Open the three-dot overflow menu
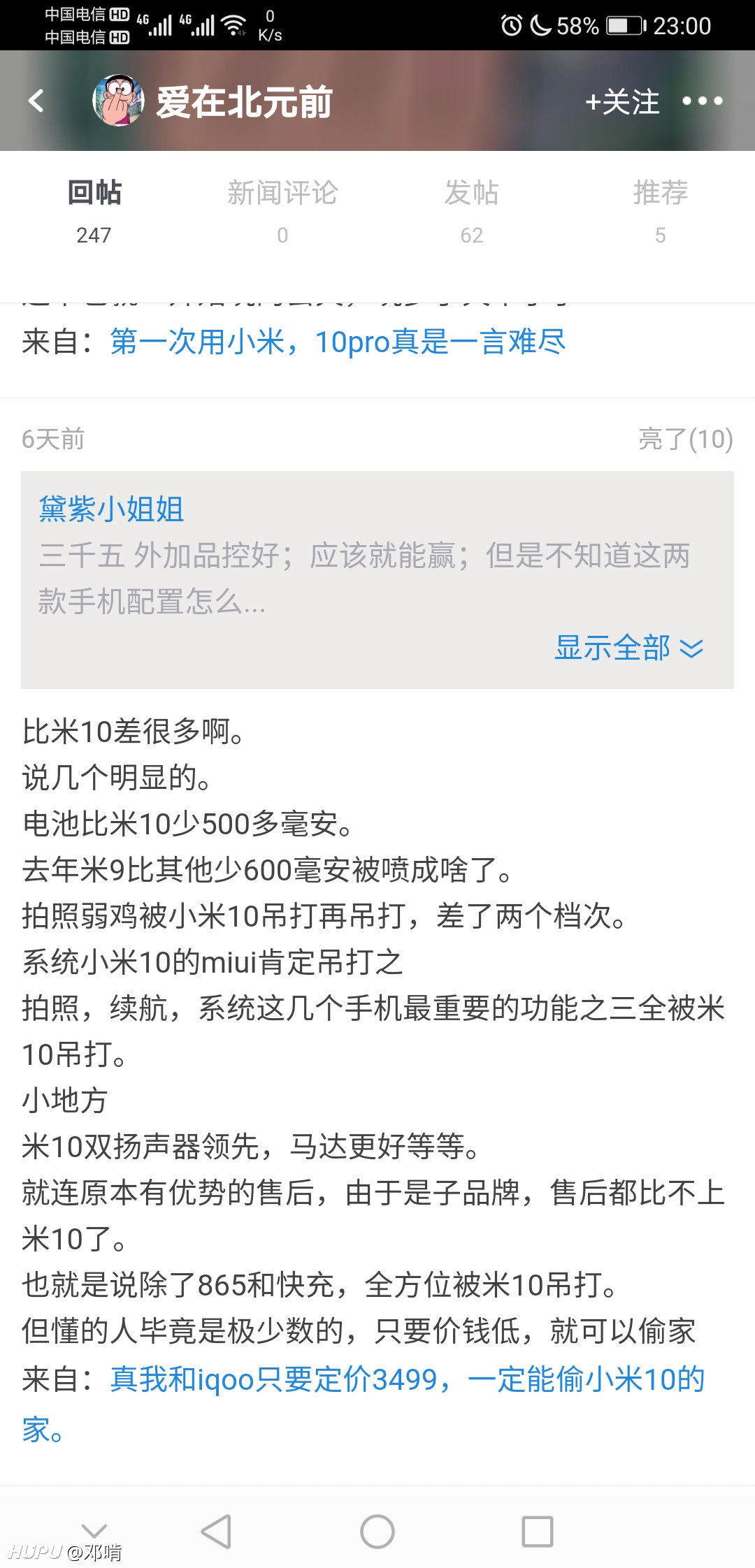 pos(702,101)
